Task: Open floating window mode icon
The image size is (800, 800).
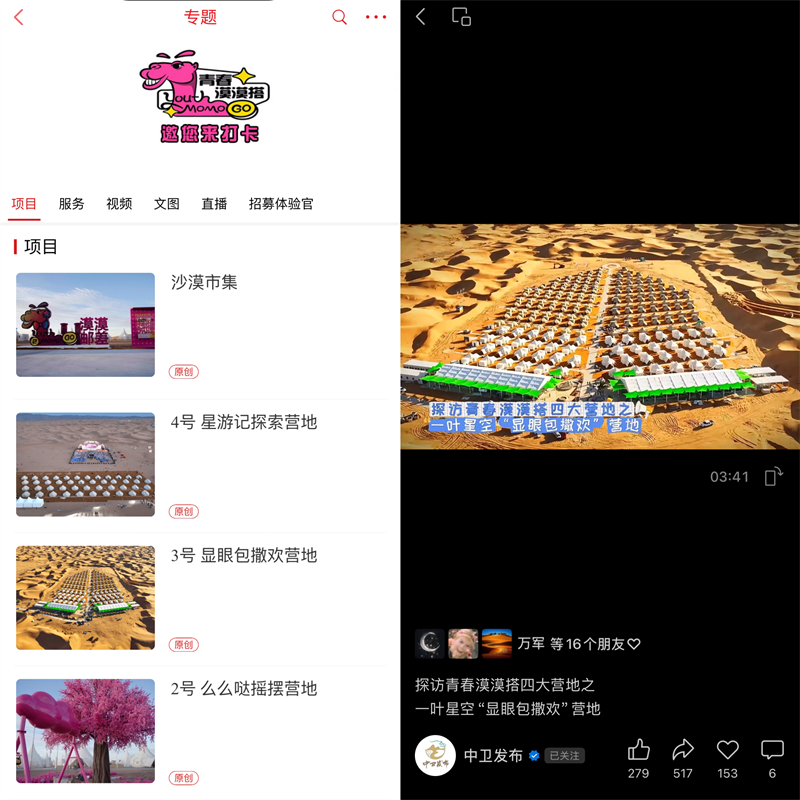Action: 461,17
